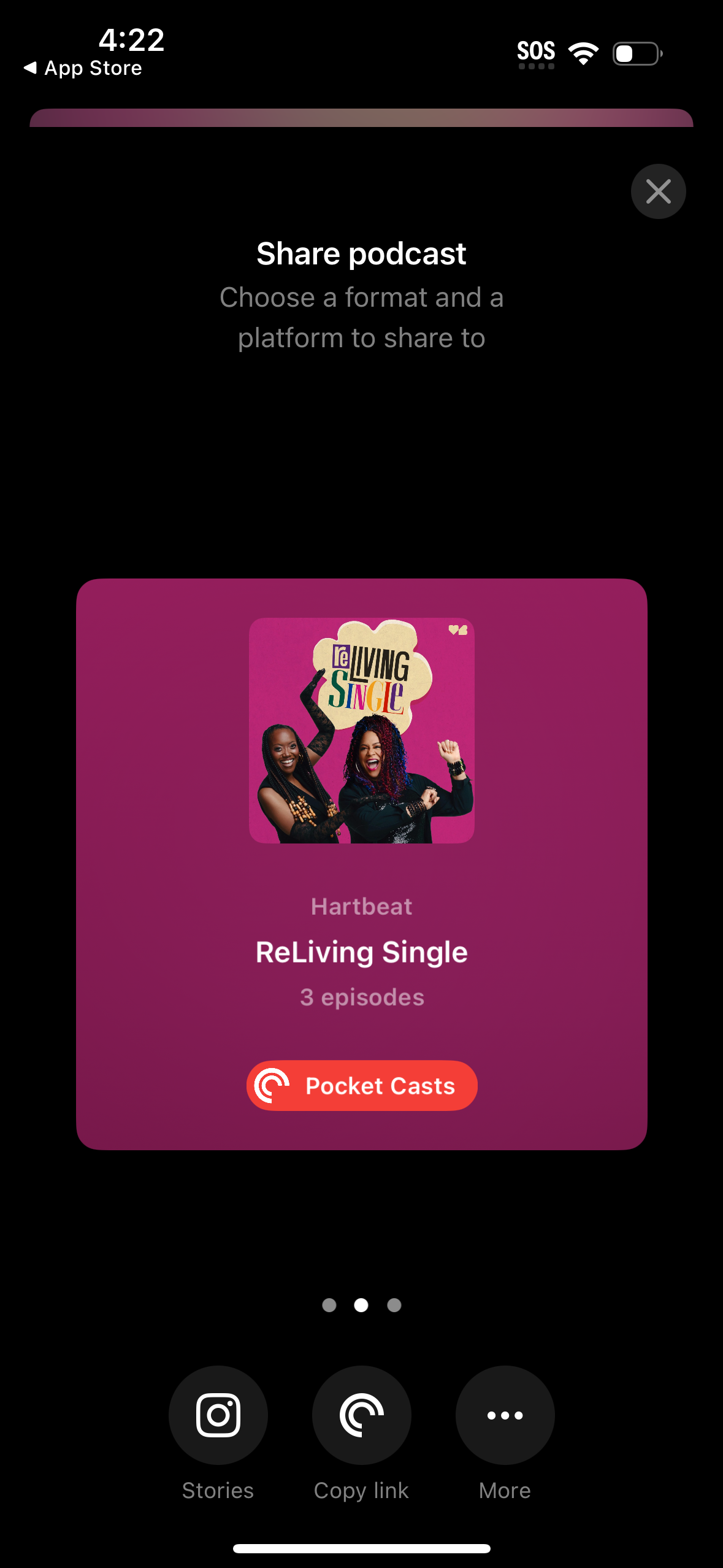This screenshot has height=1568, width=723.
Task: Tap the ReLiving Single podcast title
Action: (361, 951)
